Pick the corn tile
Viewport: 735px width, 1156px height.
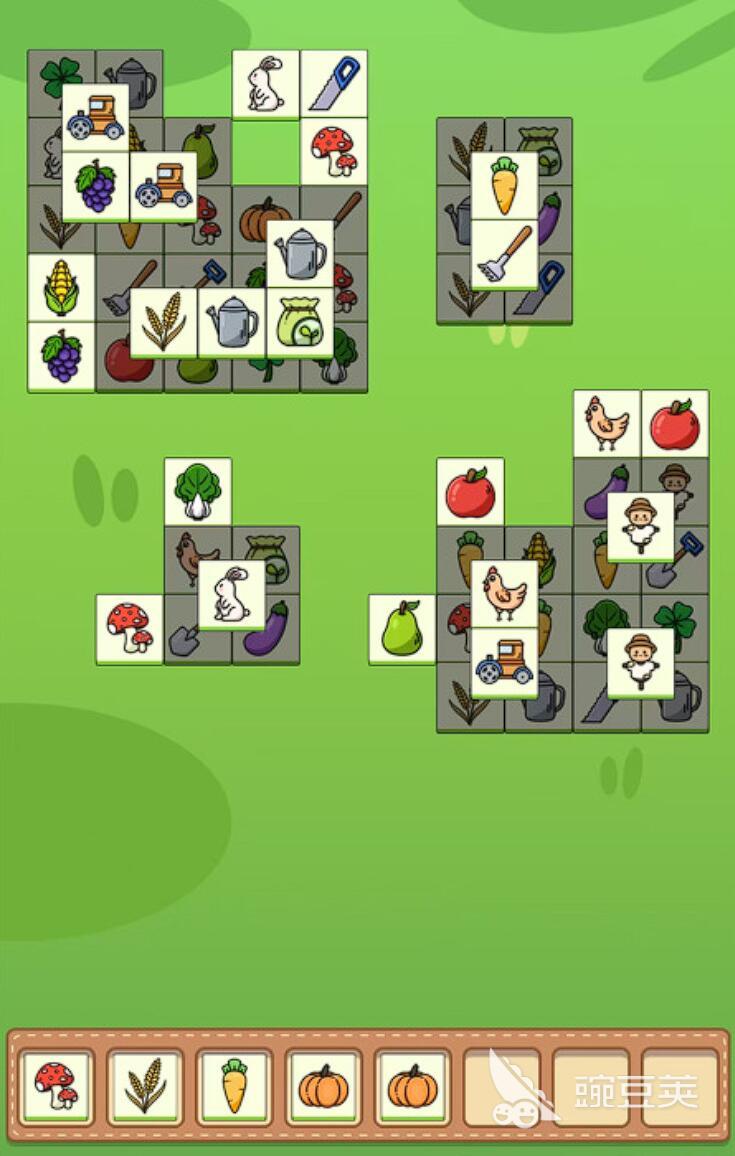(x=61, y=287)
